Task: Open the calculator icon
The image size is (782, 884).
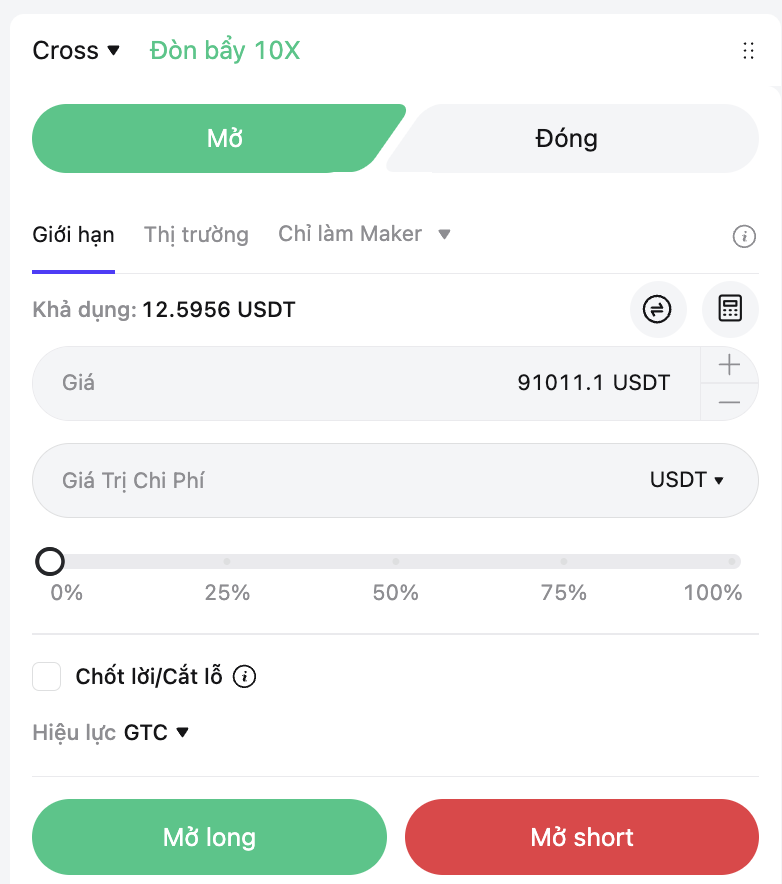Action: coord(730,309)
